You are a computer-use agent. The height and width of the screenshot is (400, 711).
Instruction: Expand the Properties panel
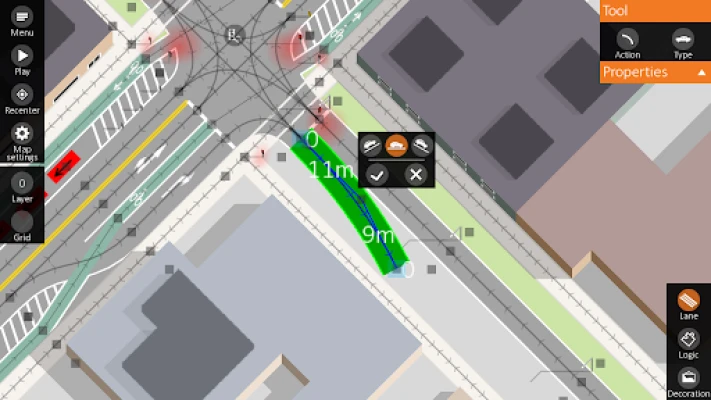[655, 72]
